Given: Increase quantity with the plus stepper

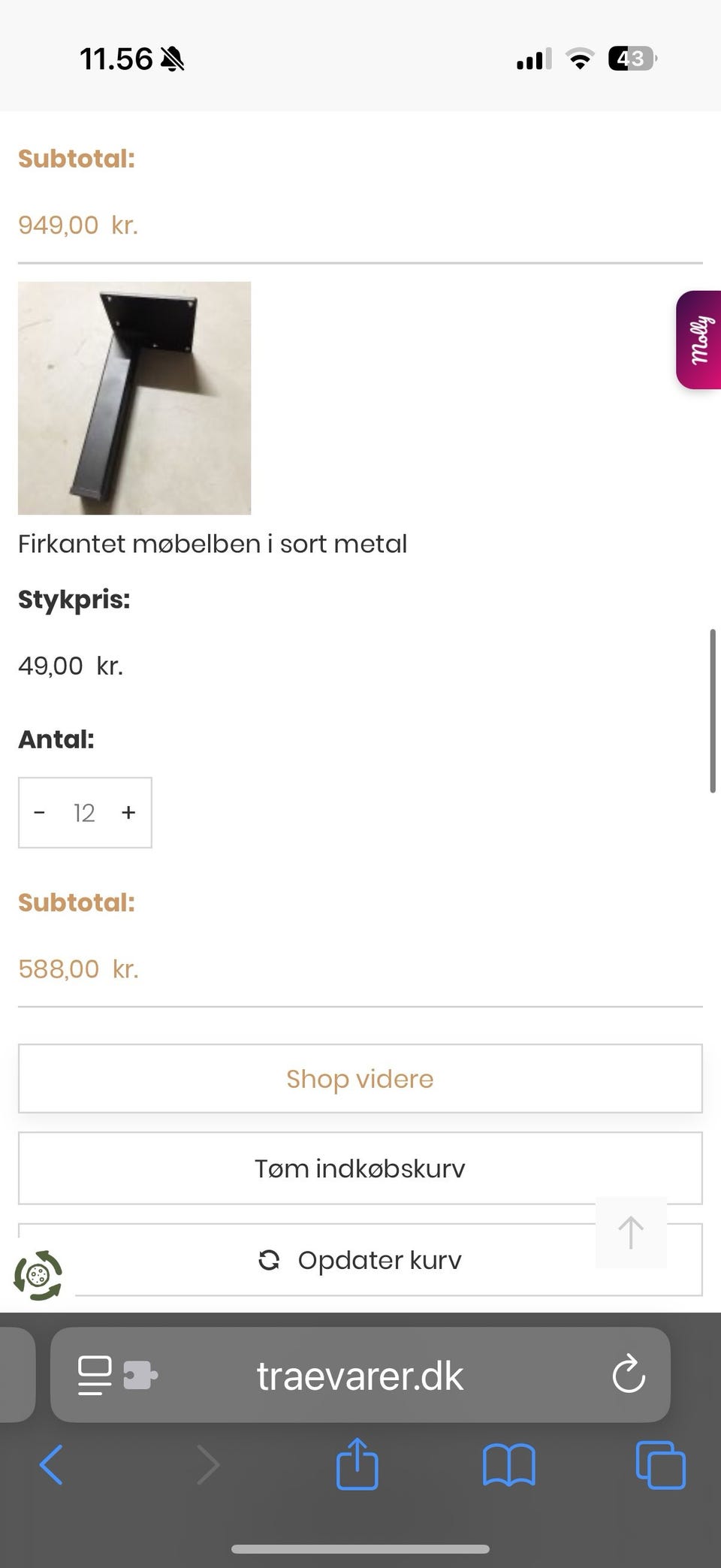Looking at the screenshot, I should click(128, 813).
